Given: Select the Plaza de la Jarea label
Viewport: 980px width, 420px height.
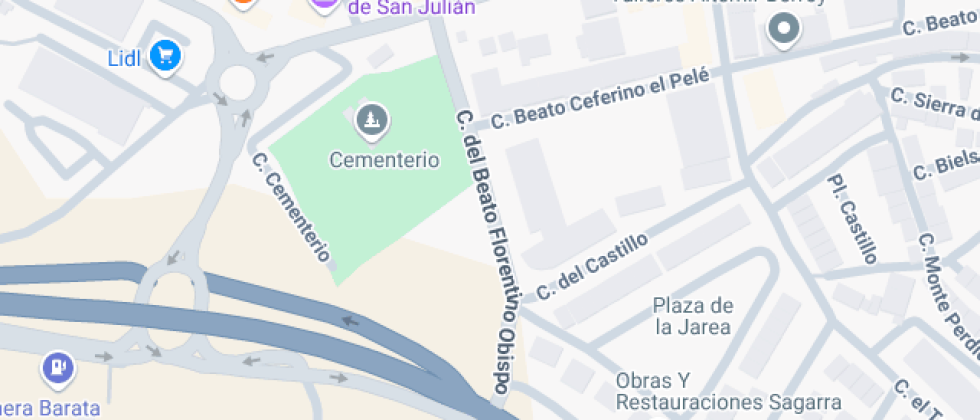Looking at the screenshot, I should (x=692, y=316).
